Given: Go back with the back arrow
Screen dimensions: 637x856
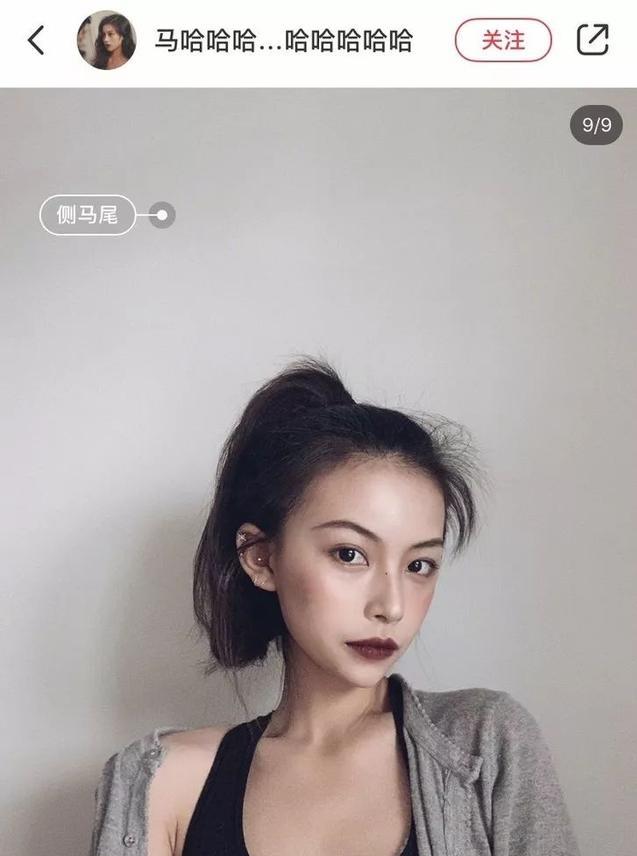Looking at the screenshot, I should (x=36, y=41).
